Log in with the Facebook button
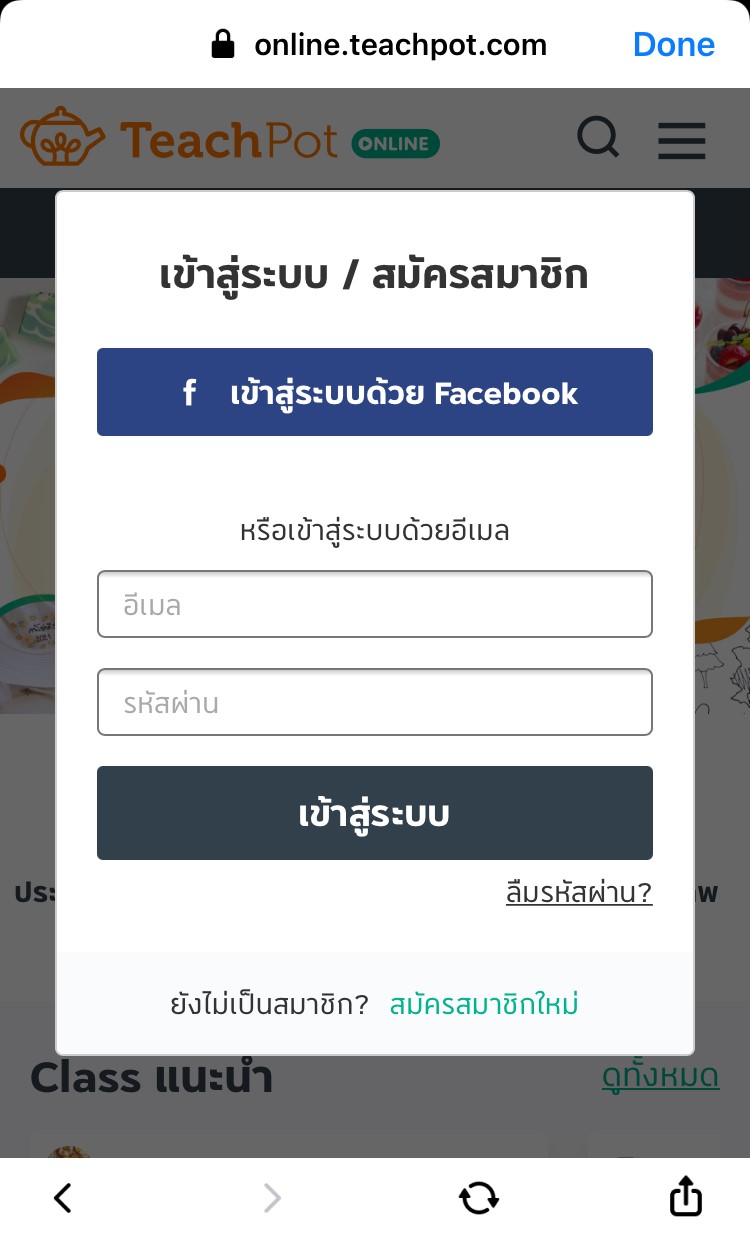The height and width of the screenshot is (1254, 750). pyautogui.click(x=375, y=392)
